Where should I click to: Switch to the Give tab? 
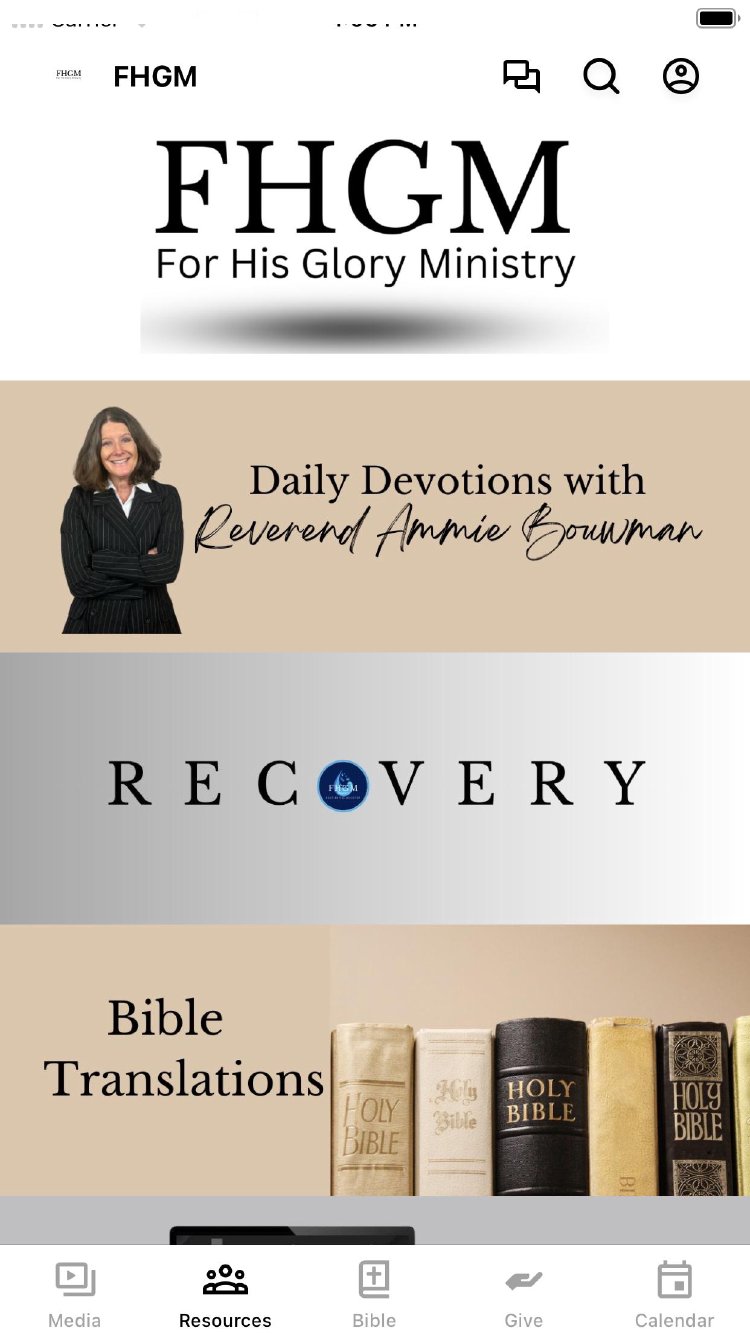(x=524, y=1294)
